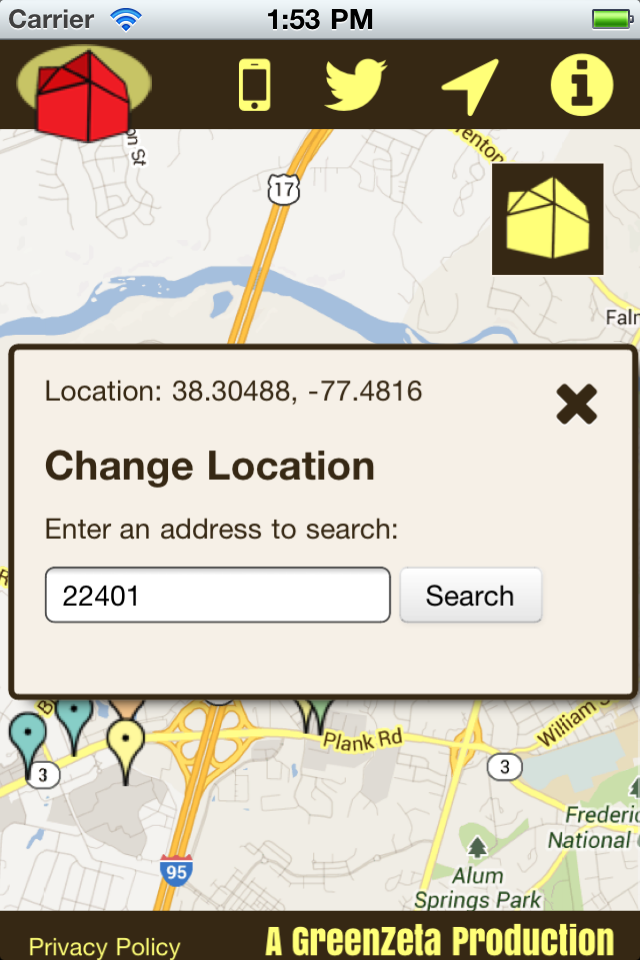Open the info icon
This screenshot has height=960, width=640.
(x=582, y=86)
